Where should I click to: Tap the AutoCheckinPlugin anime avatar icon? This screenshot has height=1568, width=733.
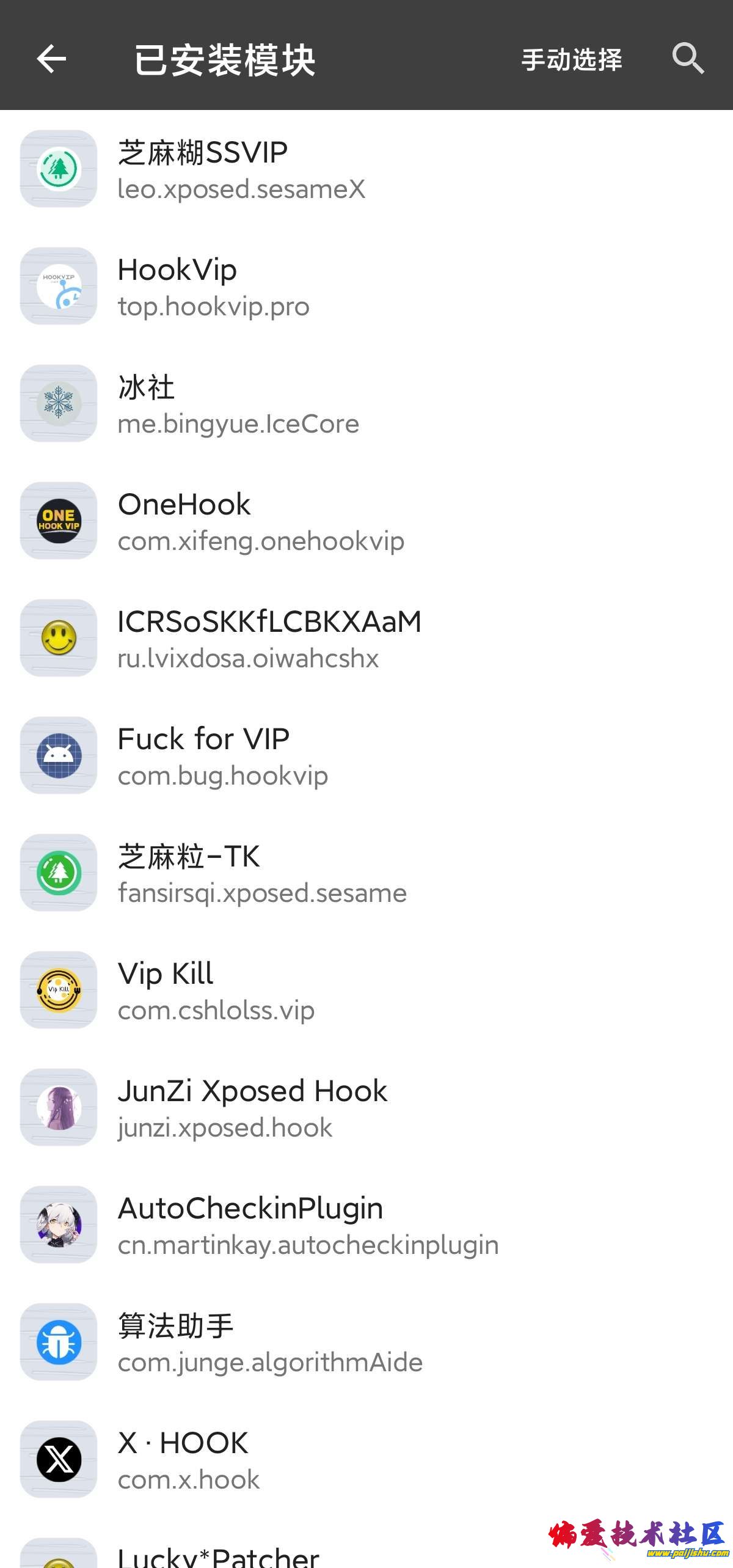pos(58,1224)
